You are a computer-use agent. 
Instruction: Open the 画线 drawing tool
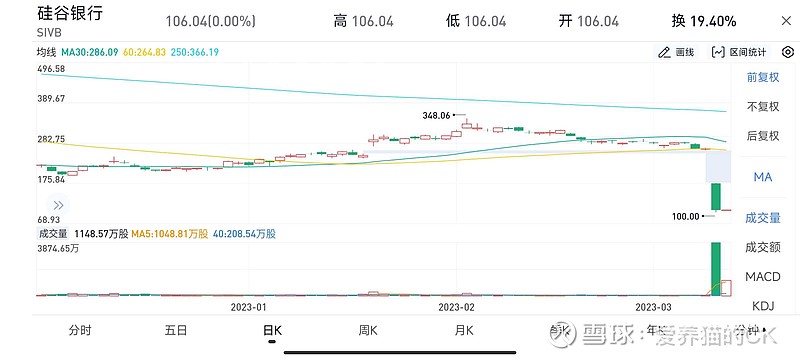[677, 52]
